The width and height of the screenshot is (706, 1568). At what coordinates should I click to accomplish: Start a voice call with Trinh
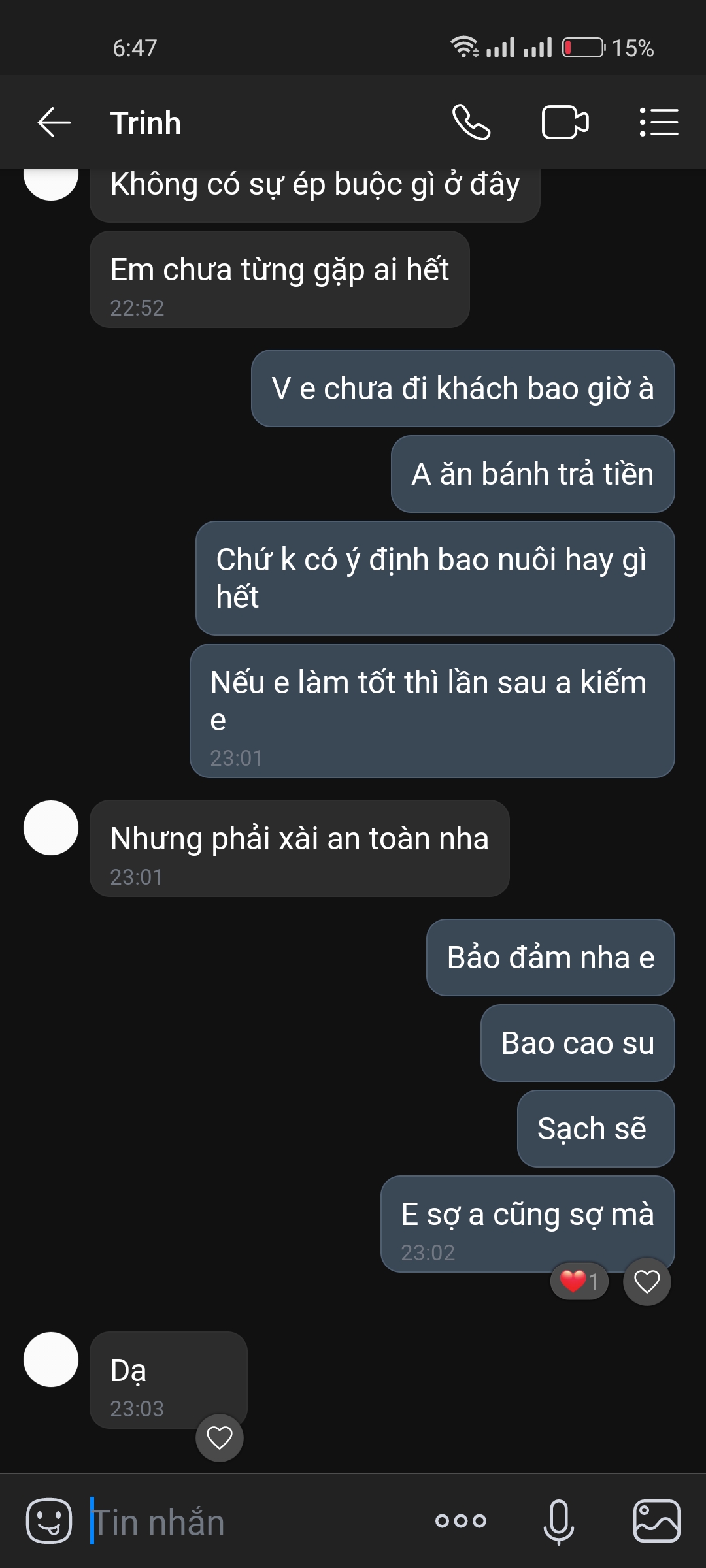[471, 123]
